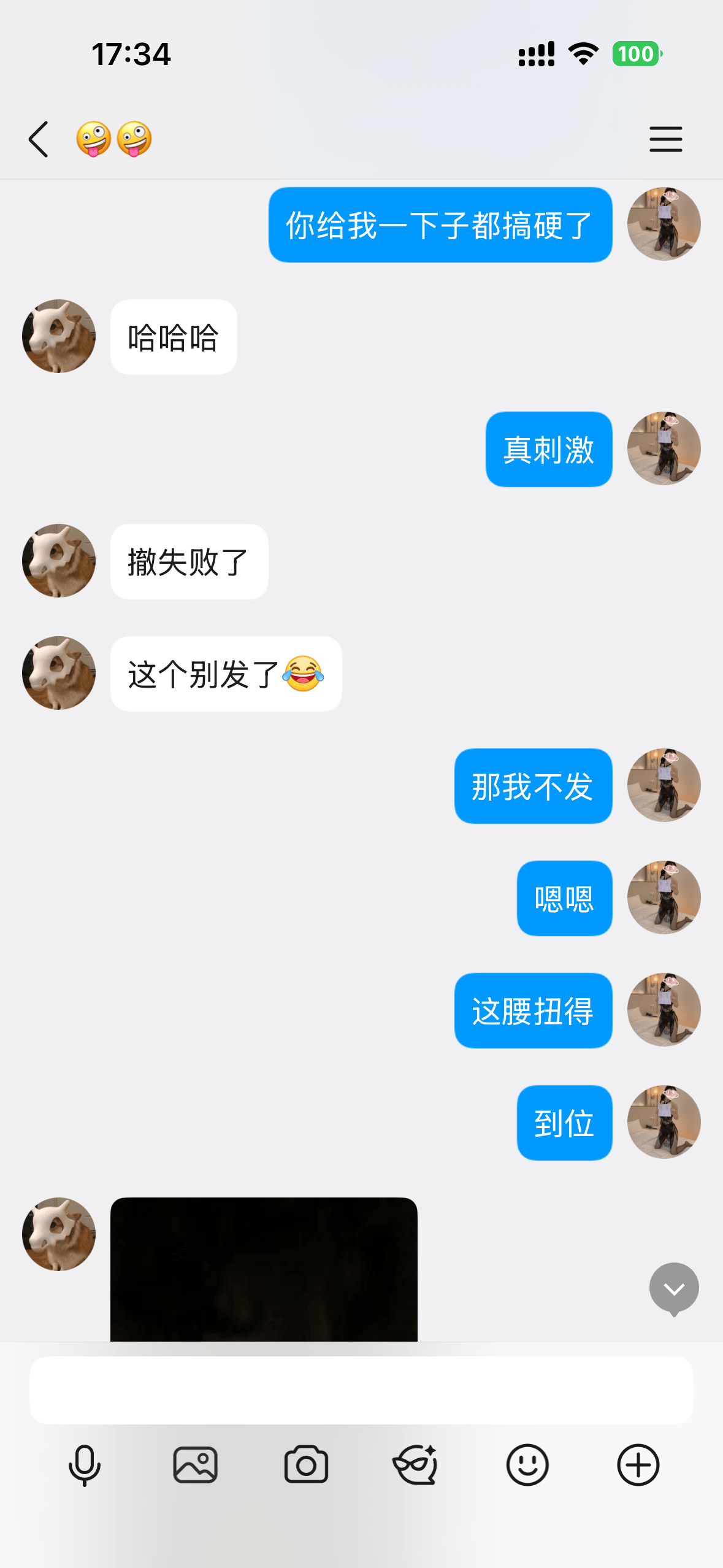Image resolution: width=723 pixels, height=1568 pixels.
Task: Start voice input with the microphone
Action: tap(84, 1466)
